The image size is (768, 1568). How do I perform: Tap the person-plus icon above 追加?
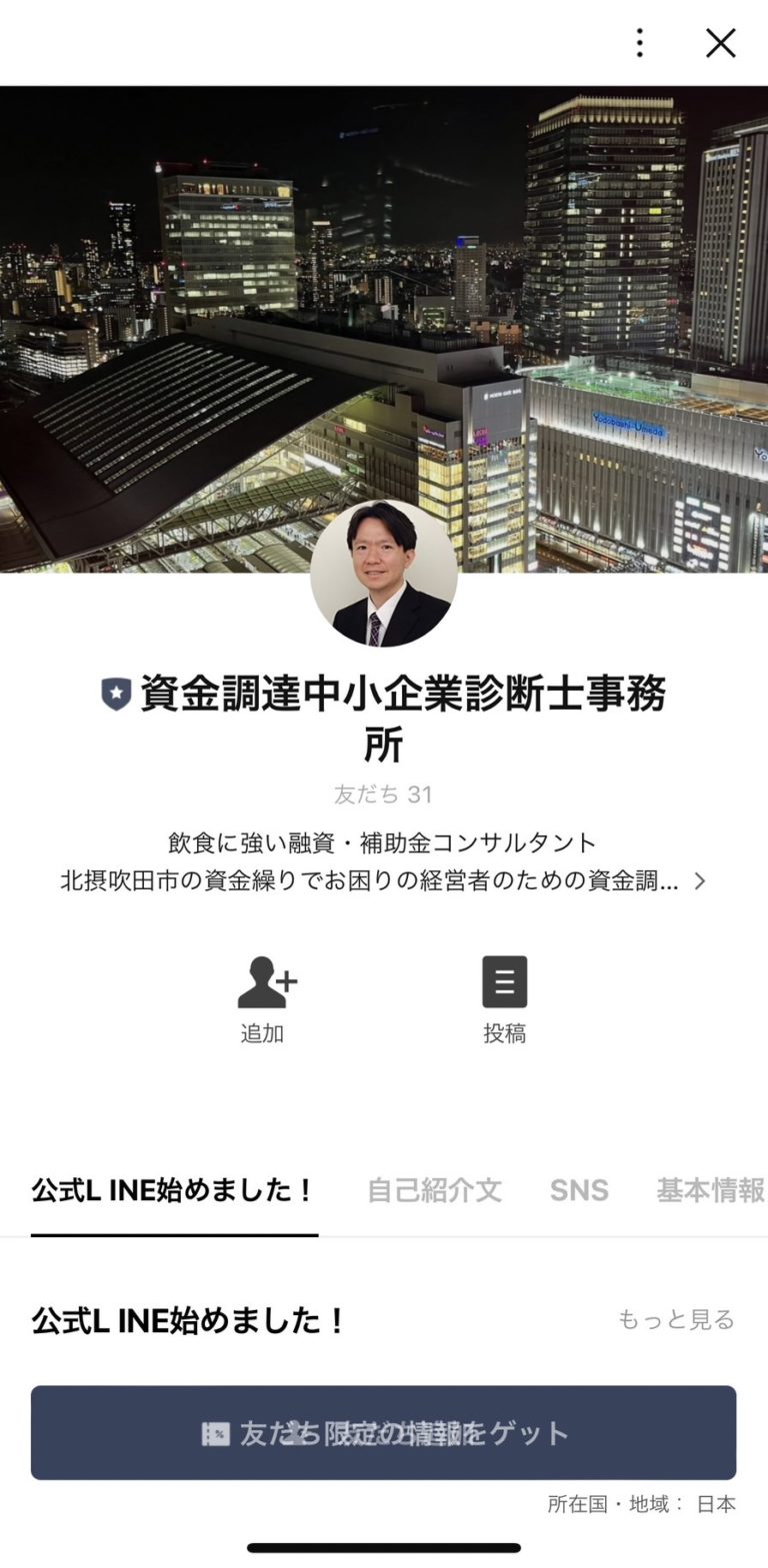pos(264,981)
